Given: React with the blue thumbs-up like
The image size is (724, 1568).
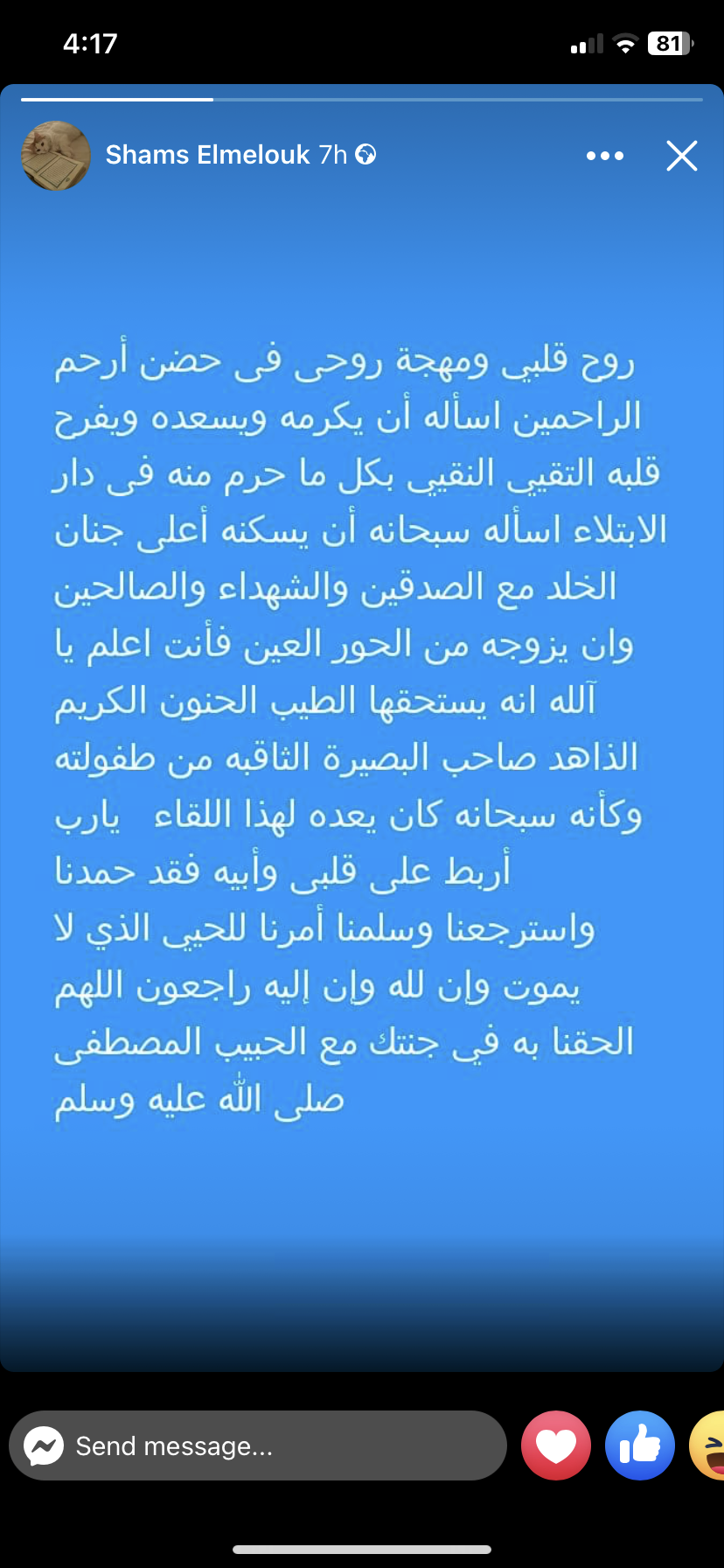Looking at the screenshot, I should [x=640, y=1445].
